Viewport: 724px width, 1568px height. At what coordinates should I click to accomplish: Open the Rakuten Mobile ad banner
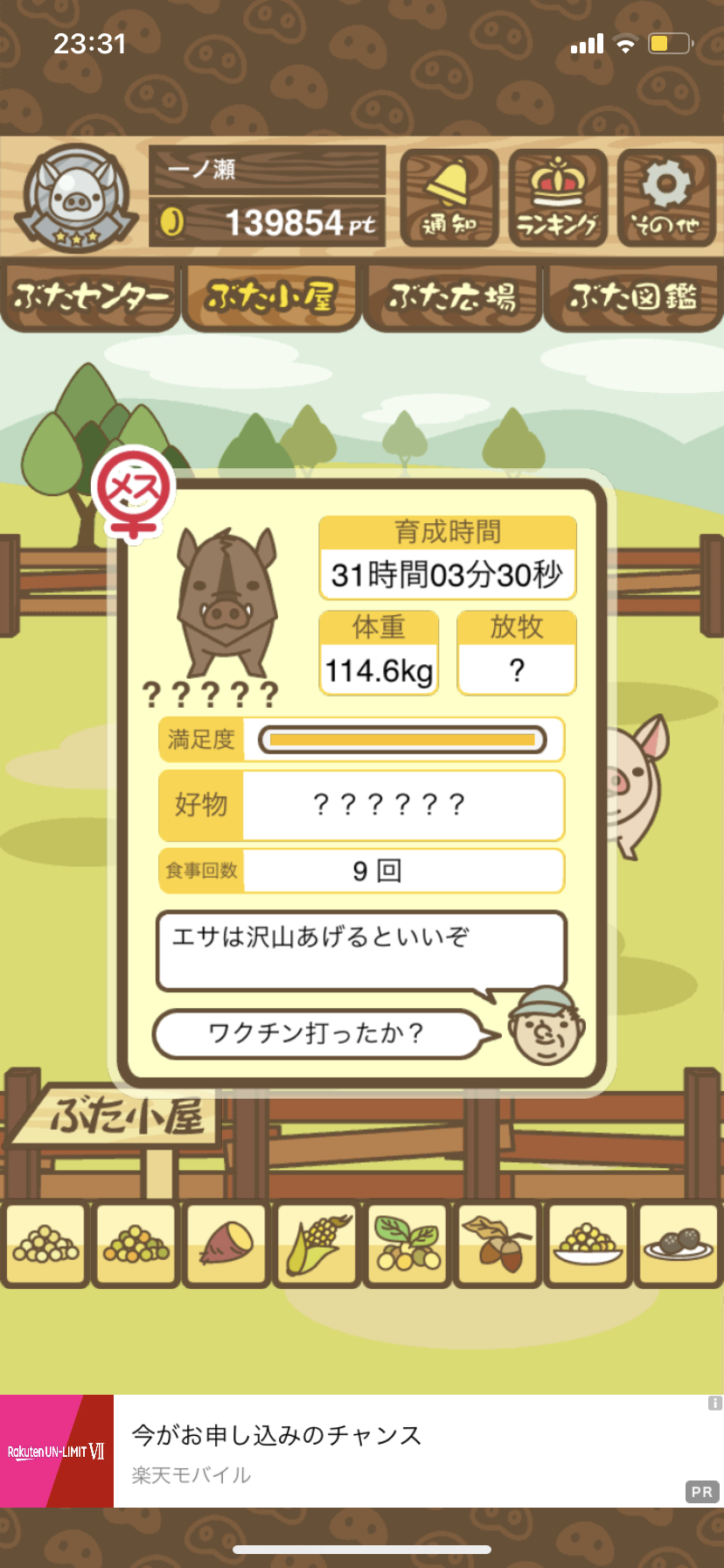362,1451
